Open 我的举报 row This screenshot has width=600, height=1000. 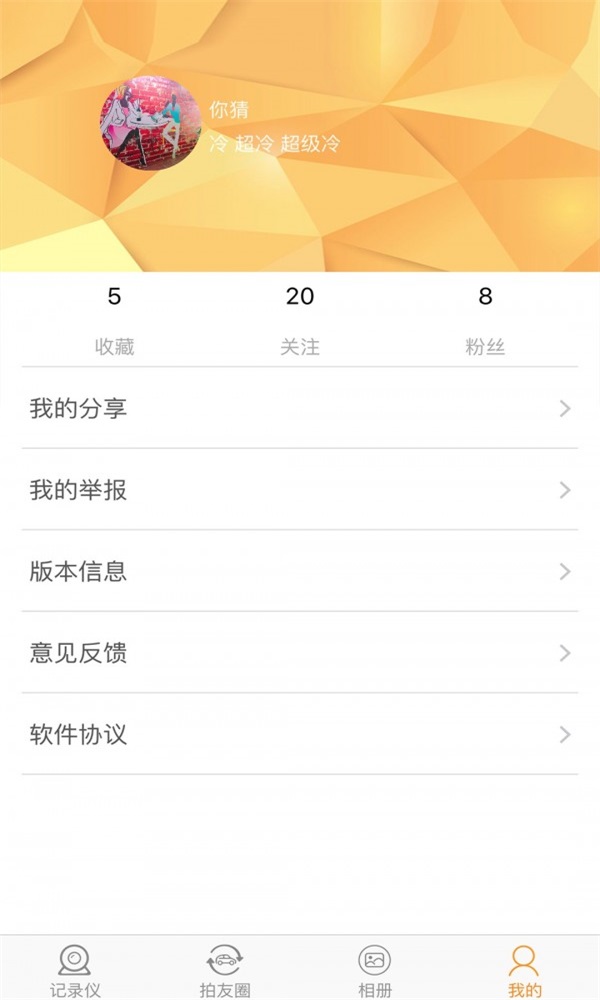click(x=300, y=490)
